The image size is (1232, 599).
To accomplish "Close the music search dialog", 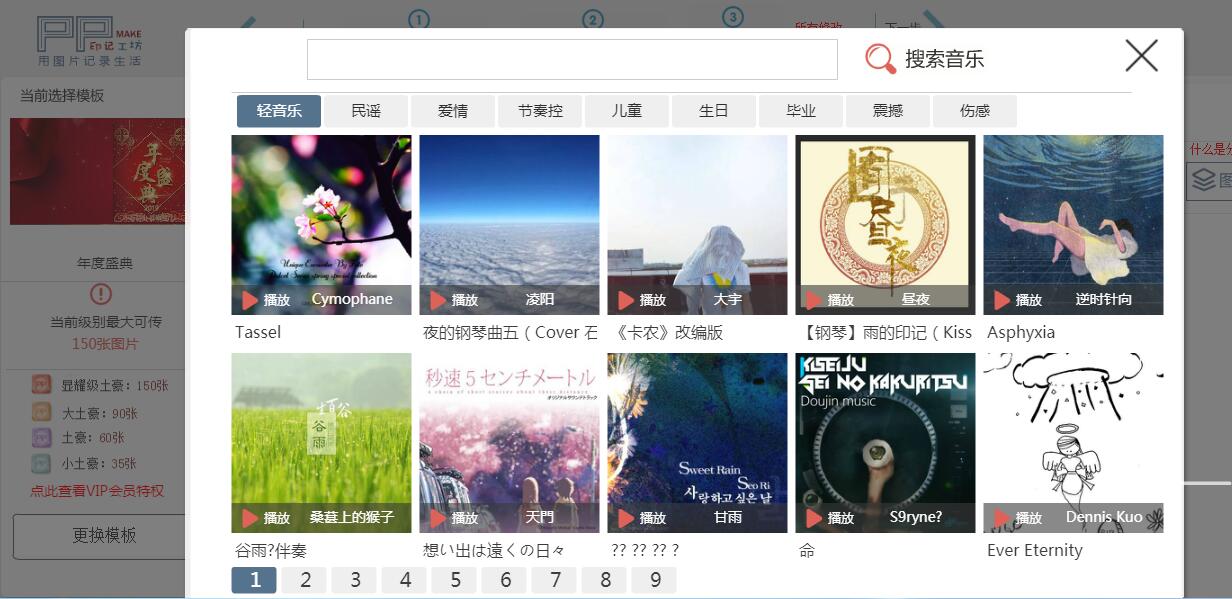I will pyautogui.click(x=1141, y=56).
